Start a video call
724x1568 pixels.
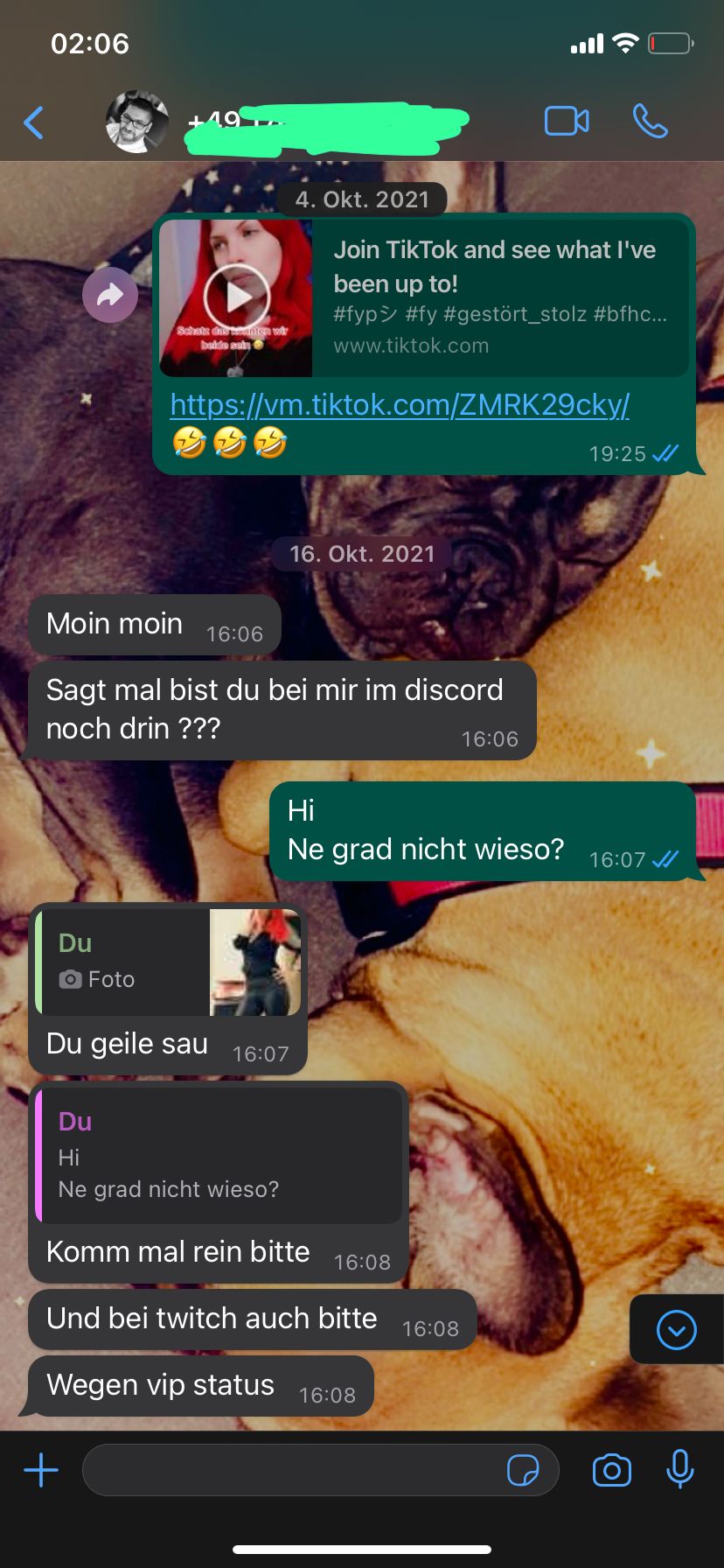(x=567, y=122)
